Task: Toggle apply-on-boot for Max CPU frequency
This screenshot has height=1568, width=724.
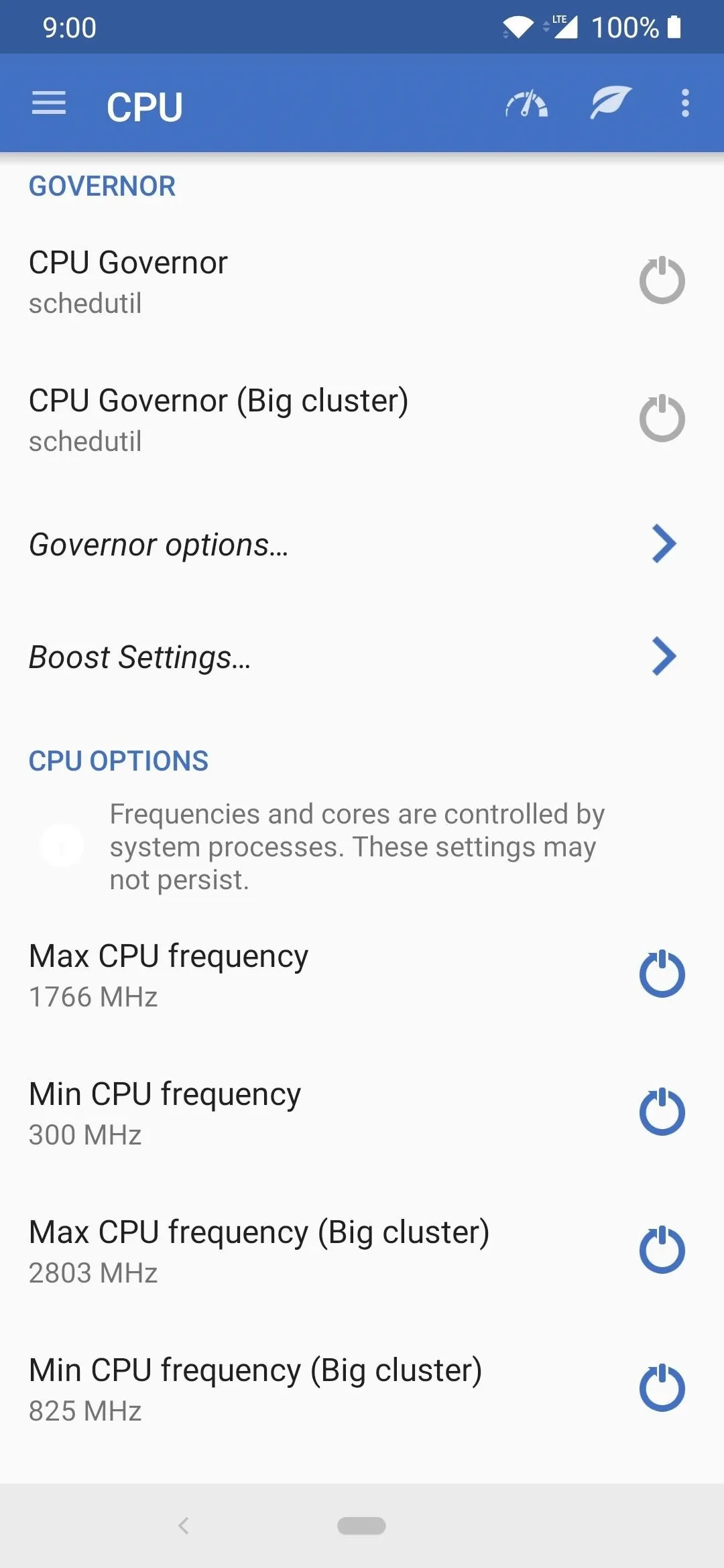Action: coord(662,974)
